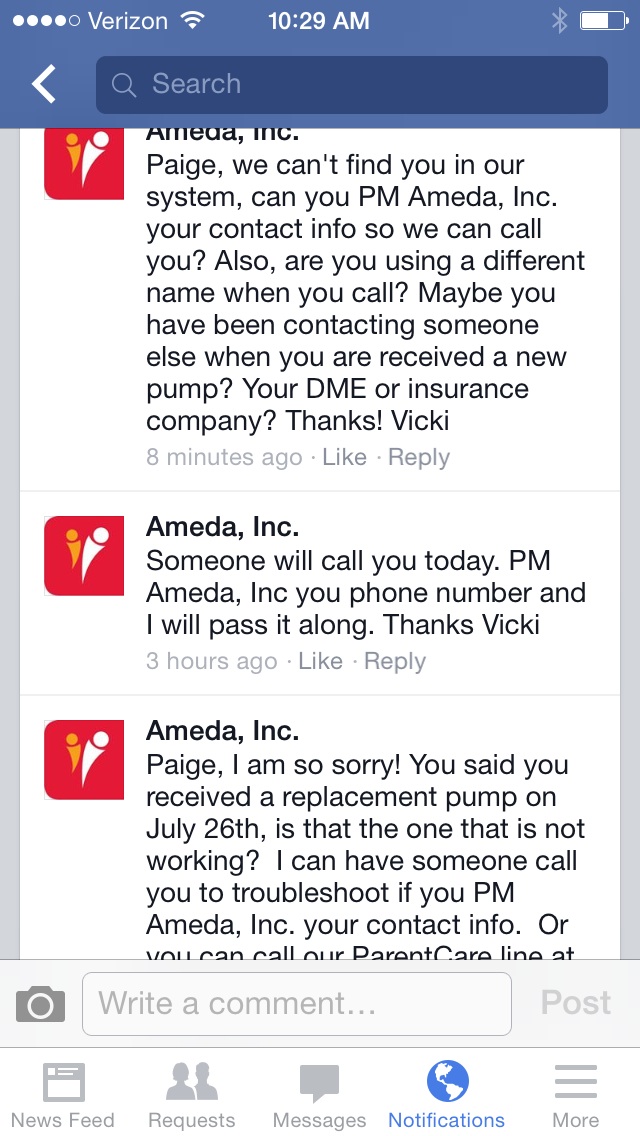Open the Search field
Image resolution: width=640 pixels, height=1136 pixels.
(x=352, y=85)
